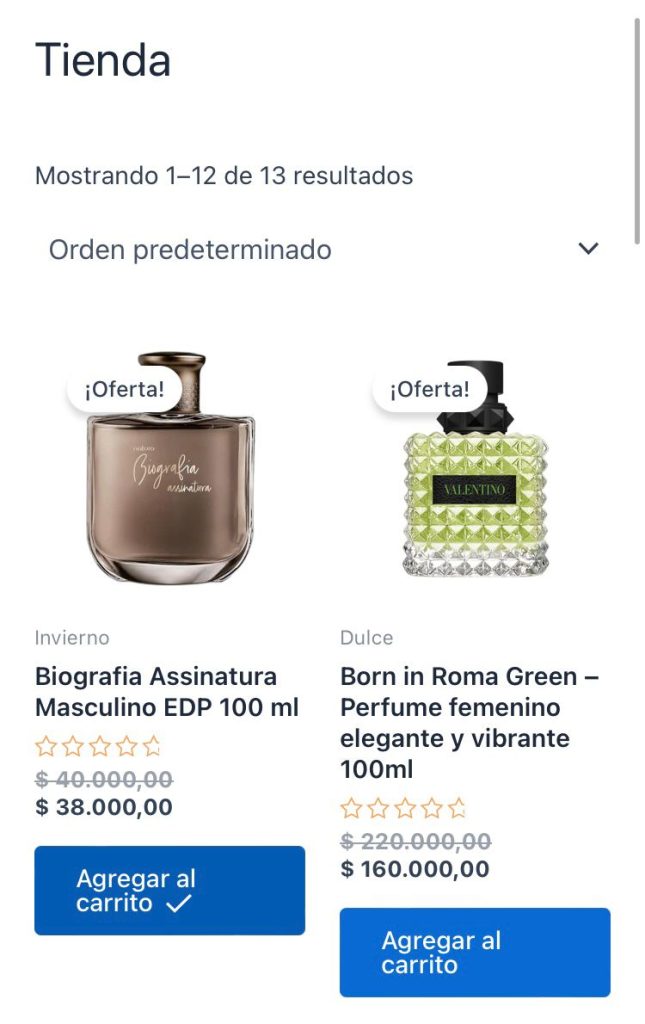The width and height of the screenshot is (645, 1024).
Task: Open the Biografia Assinatura perfume image
Action: (170, 468)
